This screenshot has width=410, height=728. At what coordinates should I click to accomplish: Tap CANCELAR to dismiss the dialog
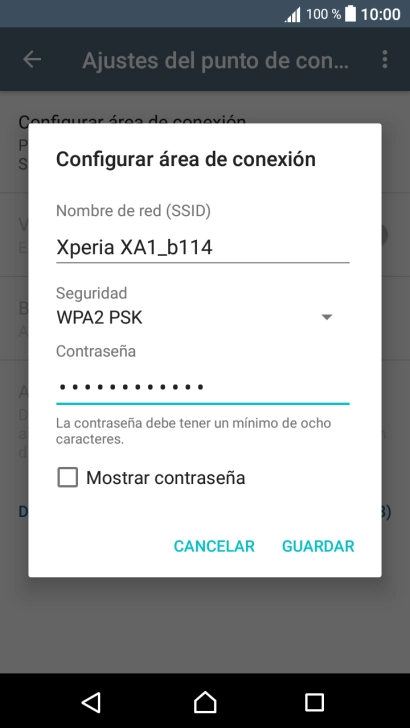(214, 546)
